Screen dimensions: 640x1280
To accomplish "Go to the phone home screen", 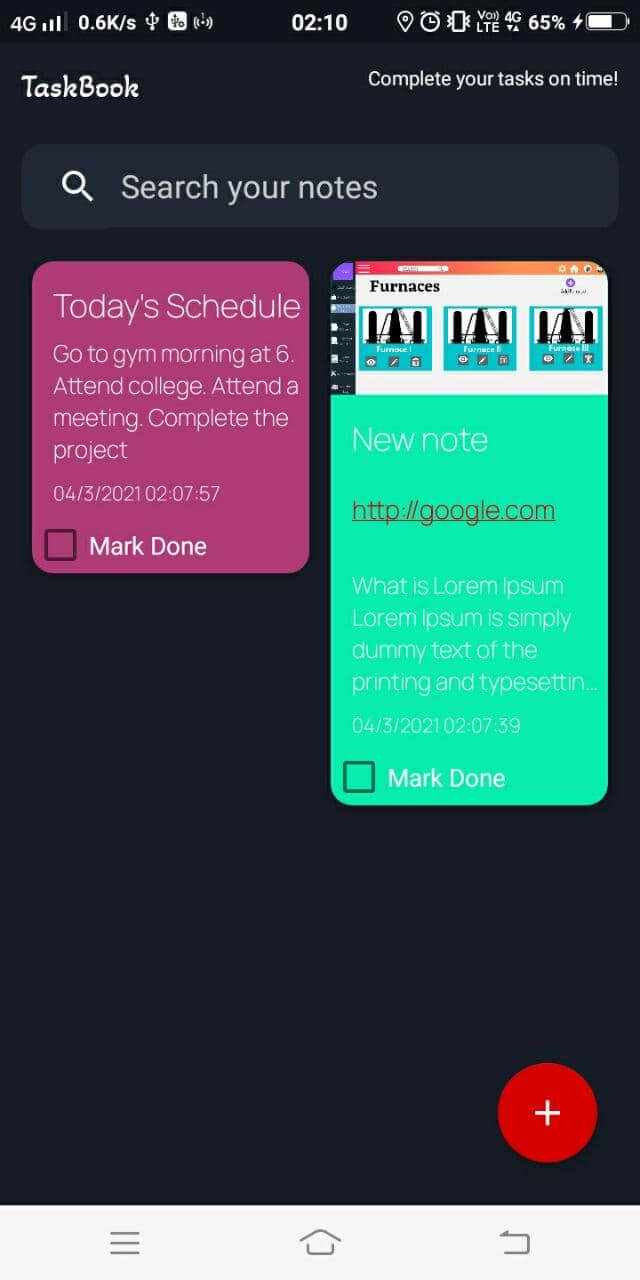I will pyautogui.click(x=320, y=1243).
